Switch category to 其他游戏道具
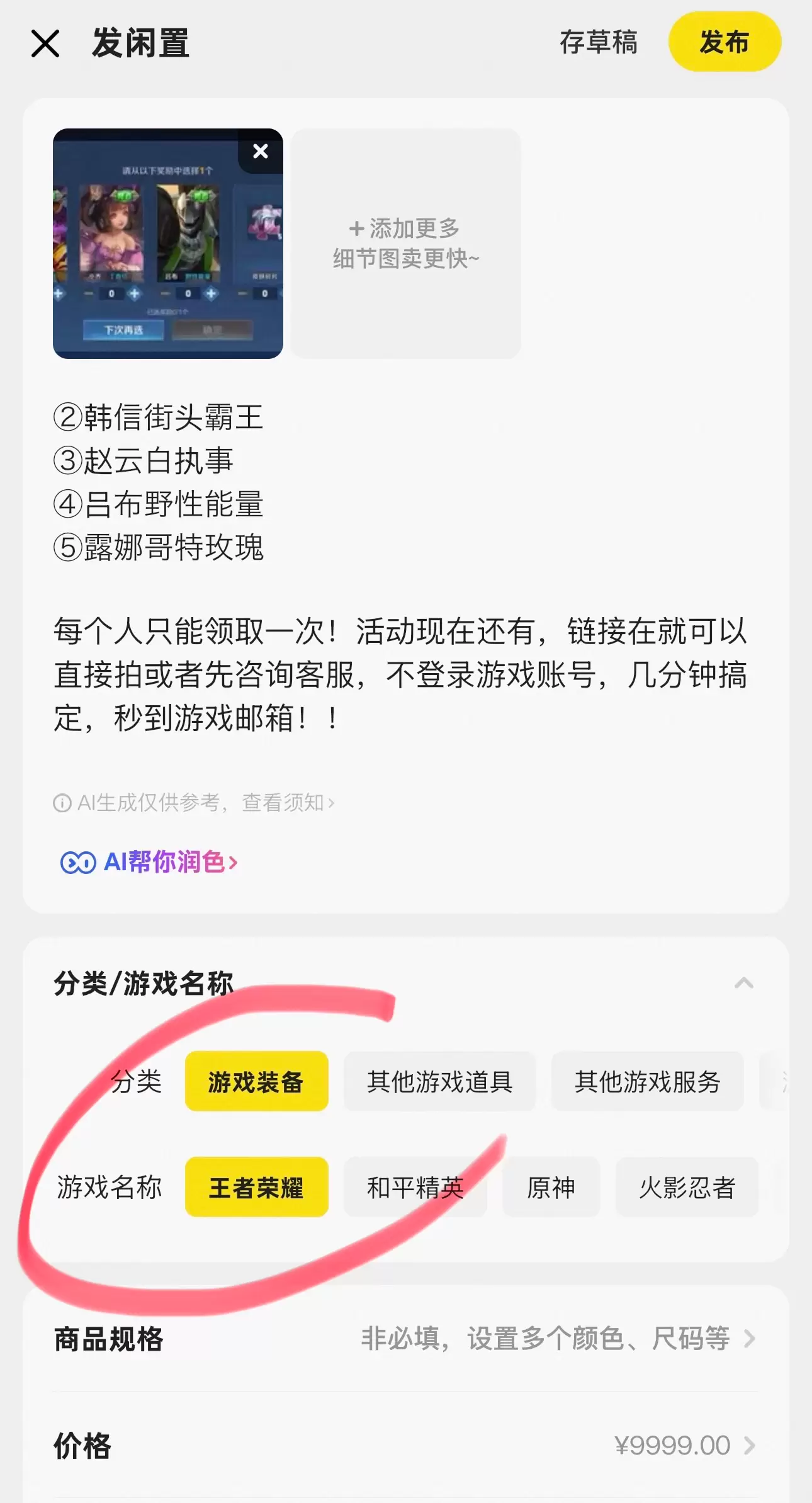 [439, 1081]
